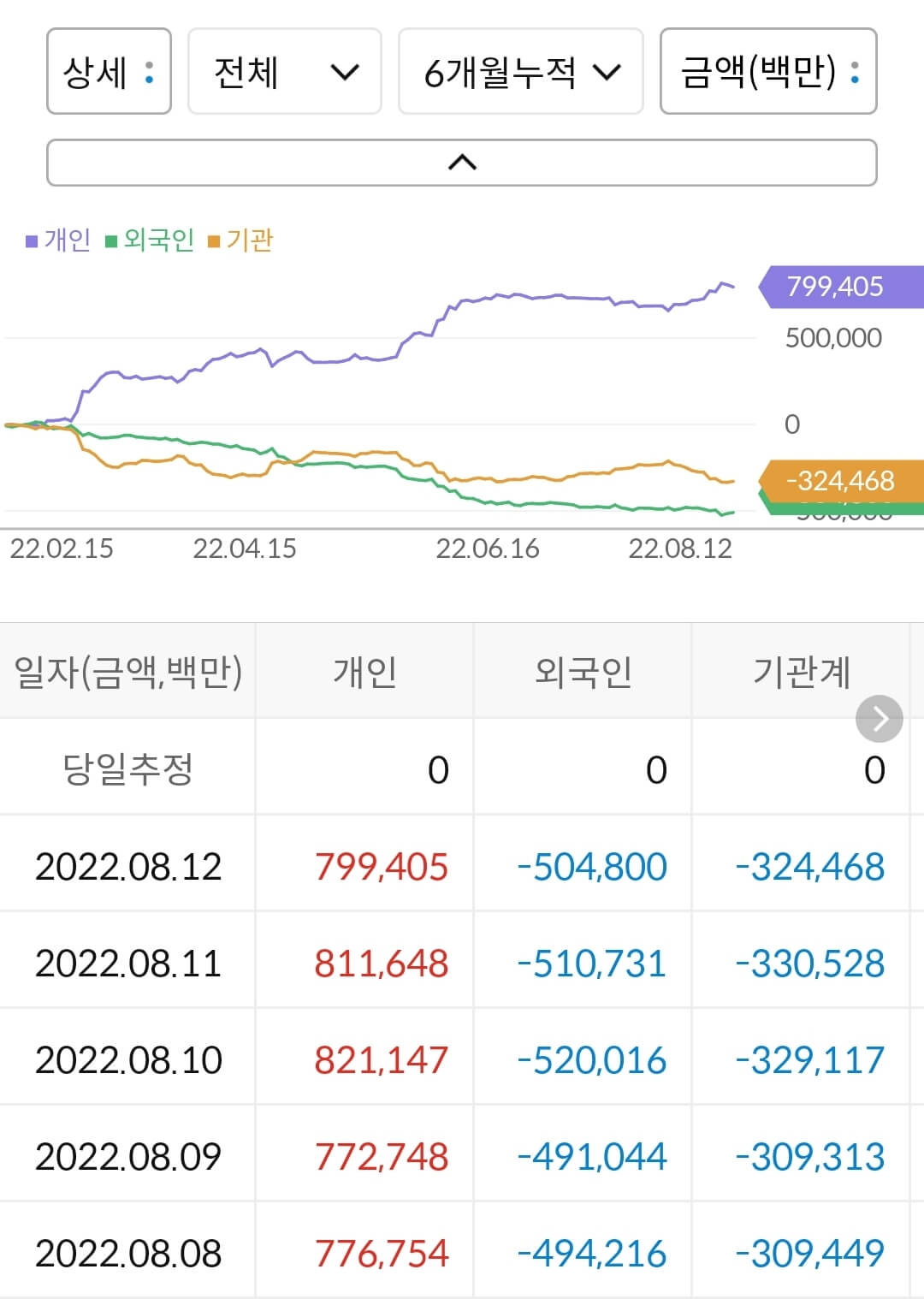Open the 전체 dropdown
Viewport: 924px width, 1299px height.
[284, 73]
